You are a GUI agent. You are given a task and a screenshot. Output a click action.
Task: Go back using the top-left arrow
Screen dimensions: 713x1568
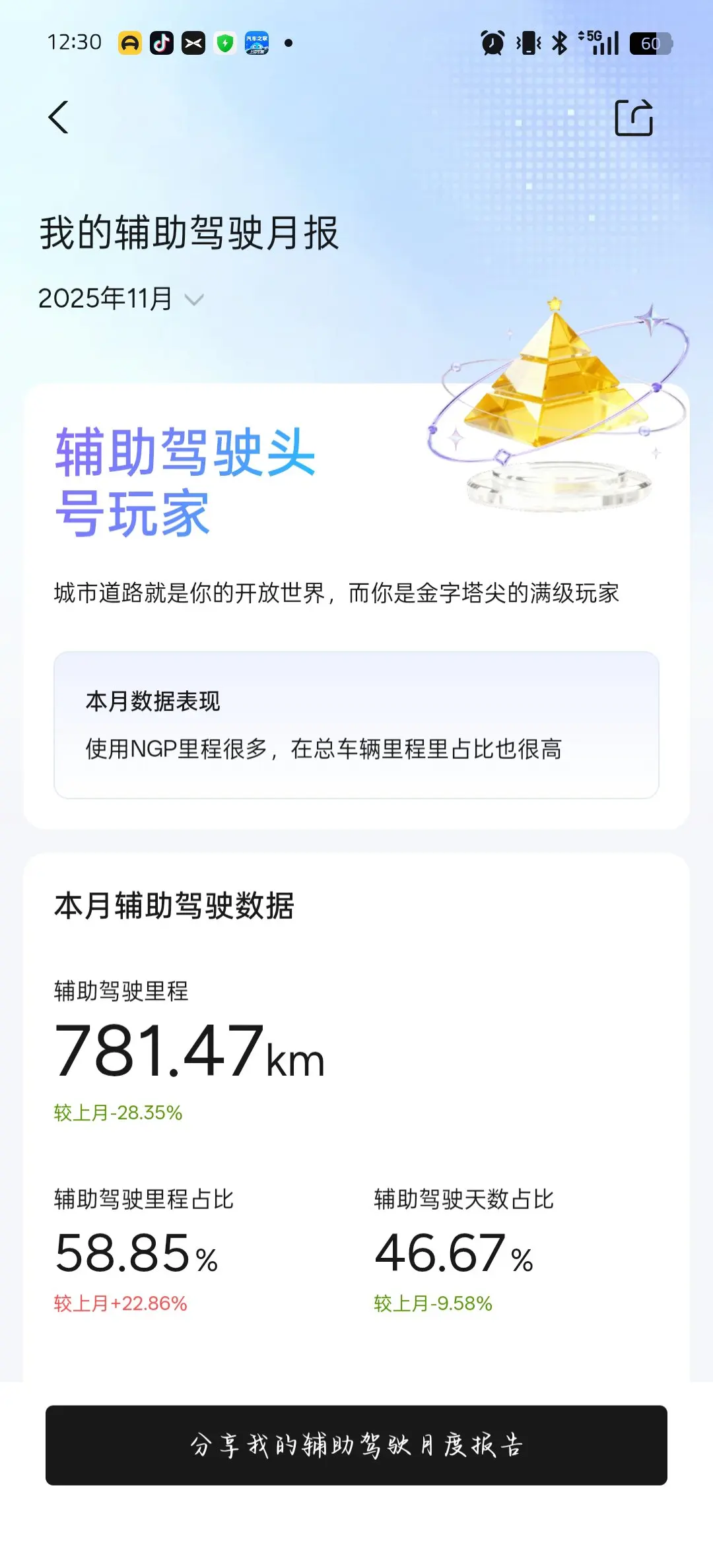59,117
